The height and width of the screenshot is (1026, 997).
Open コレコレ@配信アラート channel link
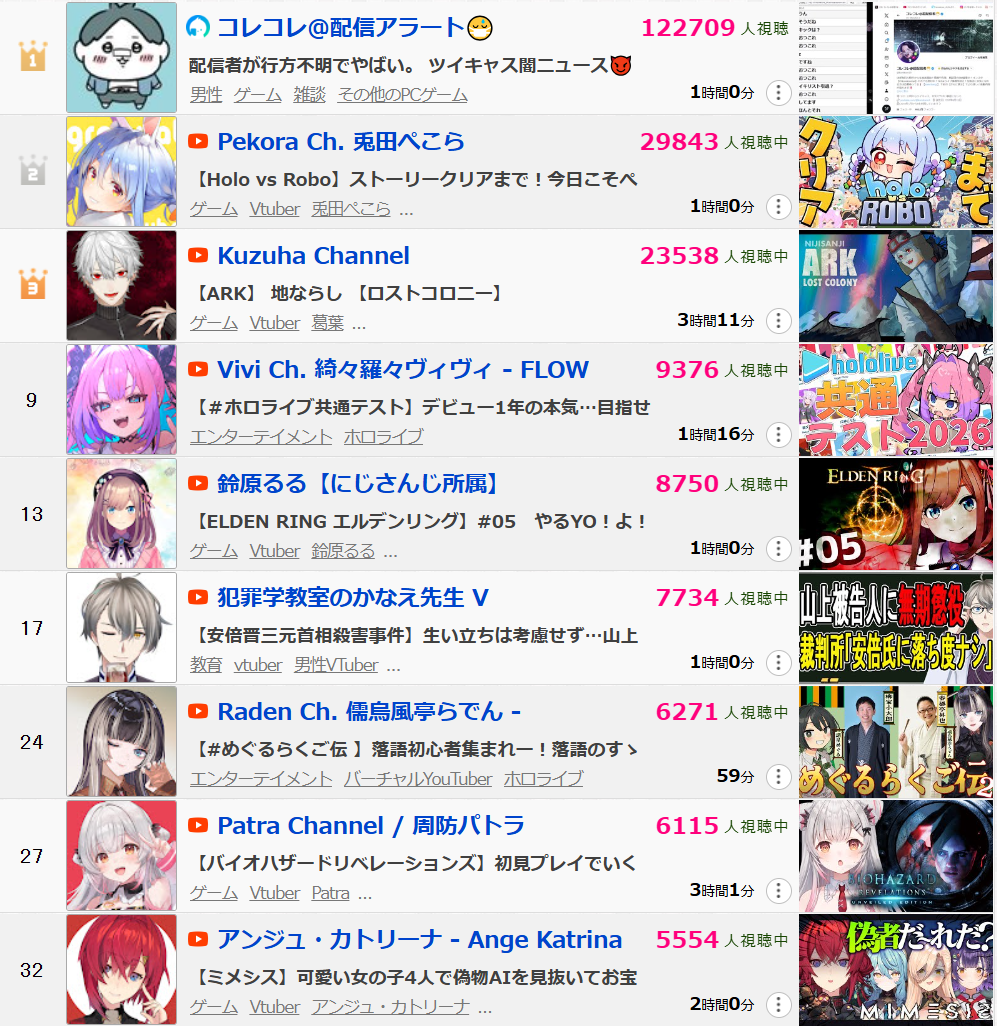click(x=340, y=28)
